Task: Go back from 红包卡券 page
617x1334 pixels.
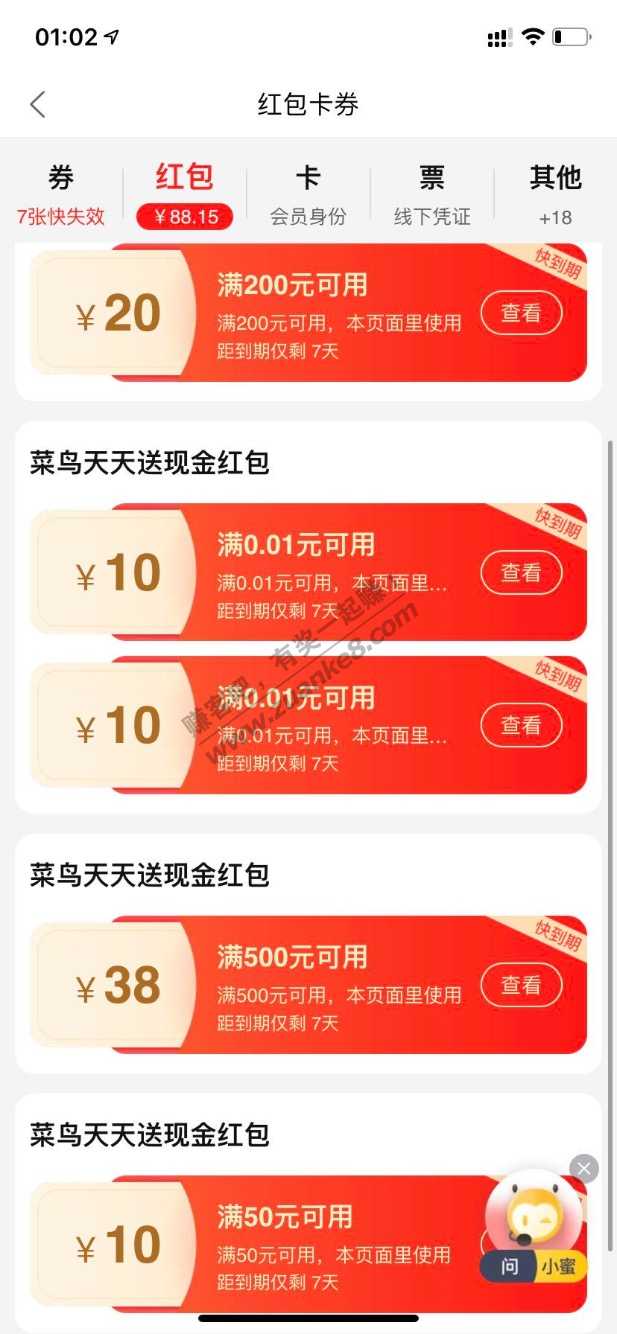Action: [x=38, y=104]
